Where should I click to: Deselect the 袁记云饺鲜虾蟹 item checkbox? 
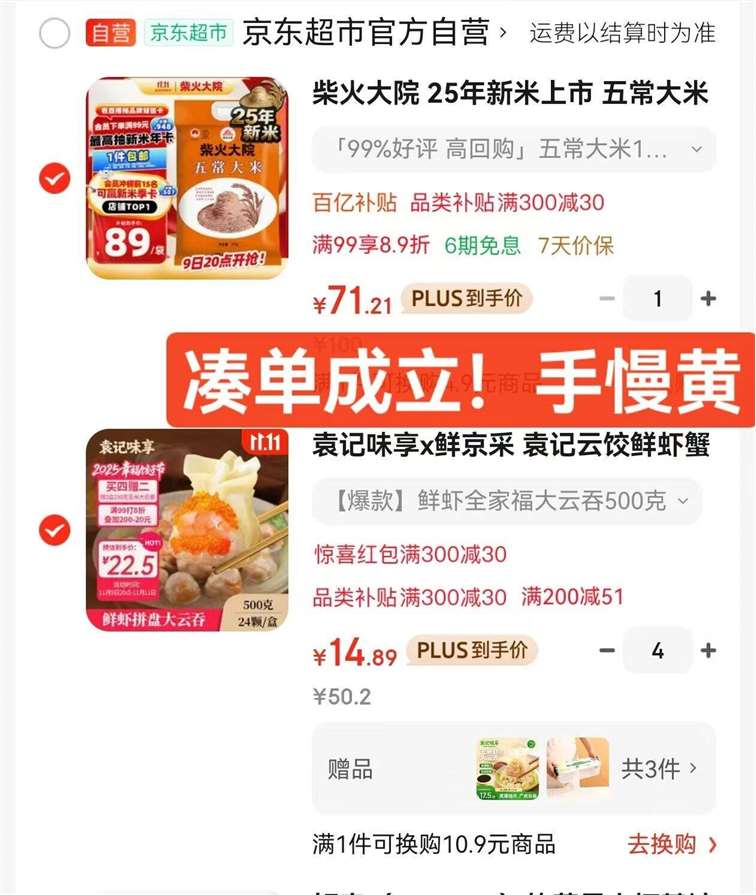(54, 530)
